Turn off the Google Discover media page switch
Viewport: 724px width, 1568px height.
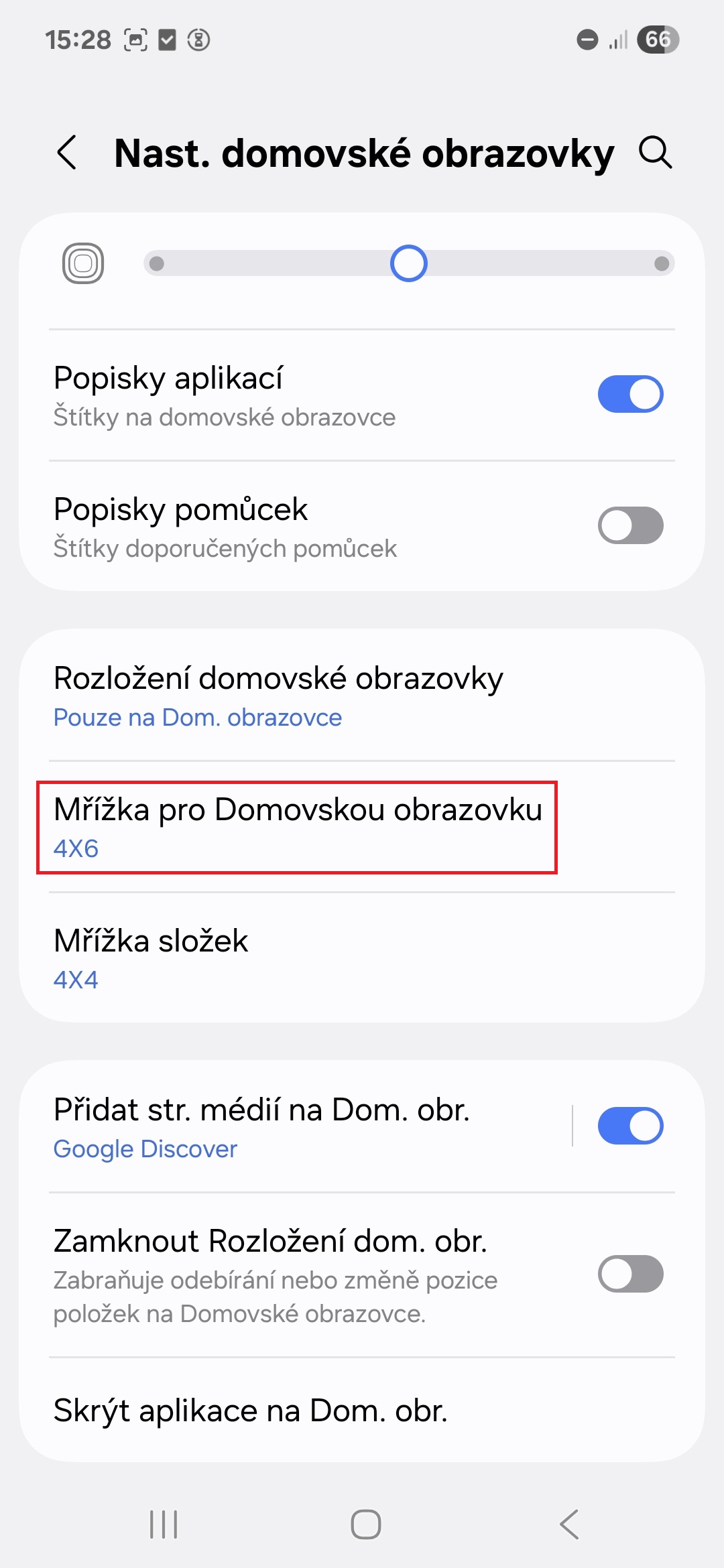630,1126
